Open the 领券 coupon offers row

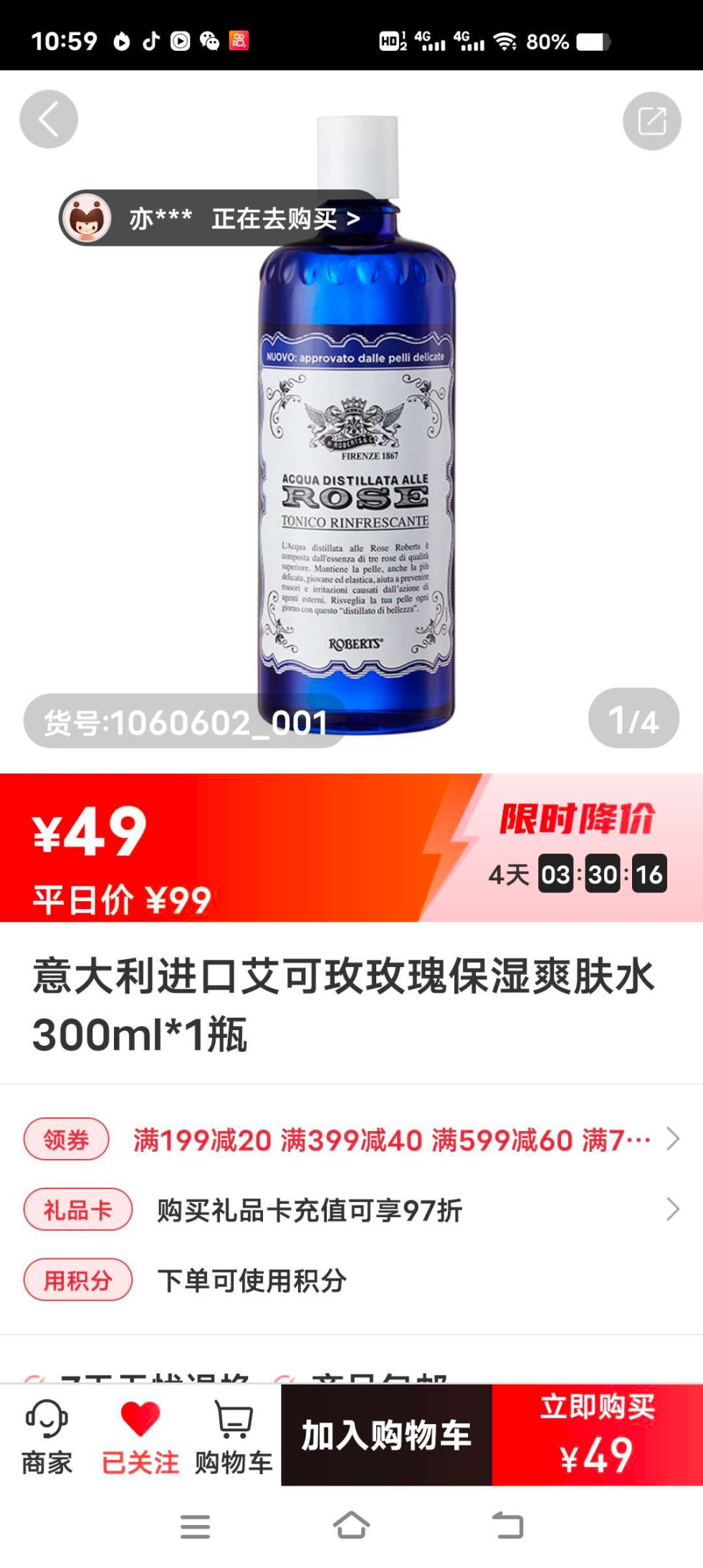(x=351, y=1139)
